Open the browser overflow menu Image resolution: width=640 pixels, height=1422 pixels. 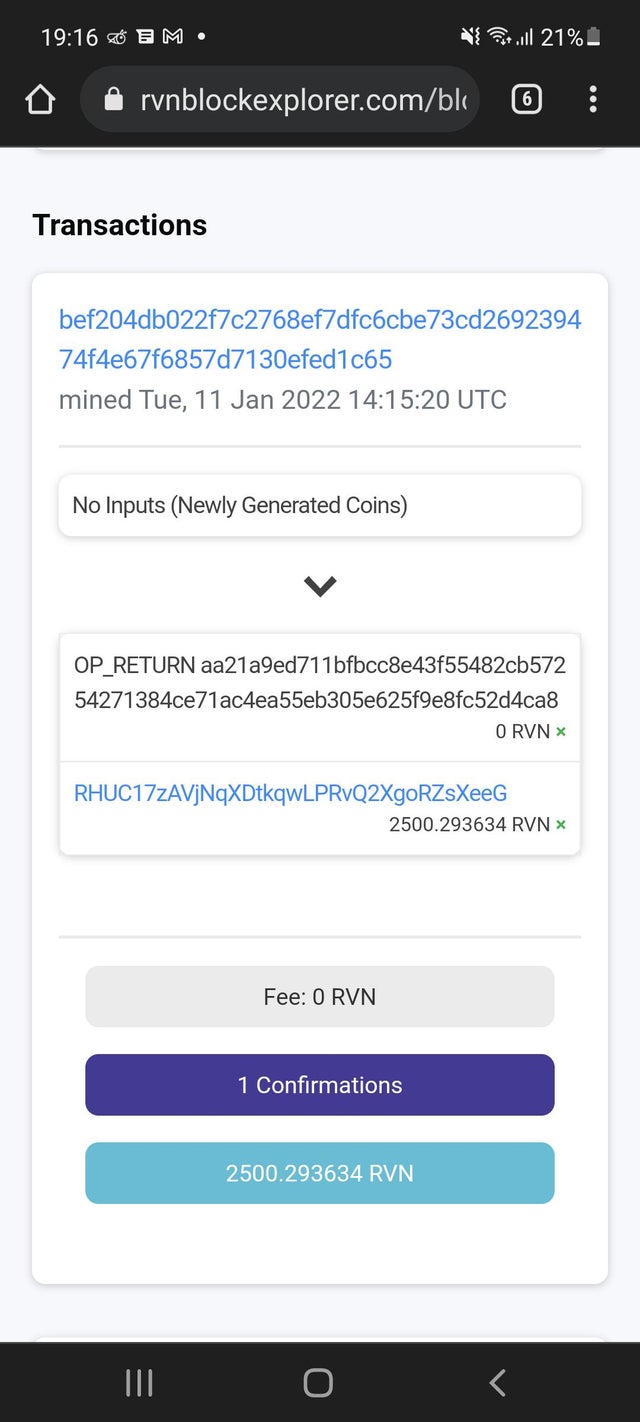pyautogui.click(x=593, y=99)
